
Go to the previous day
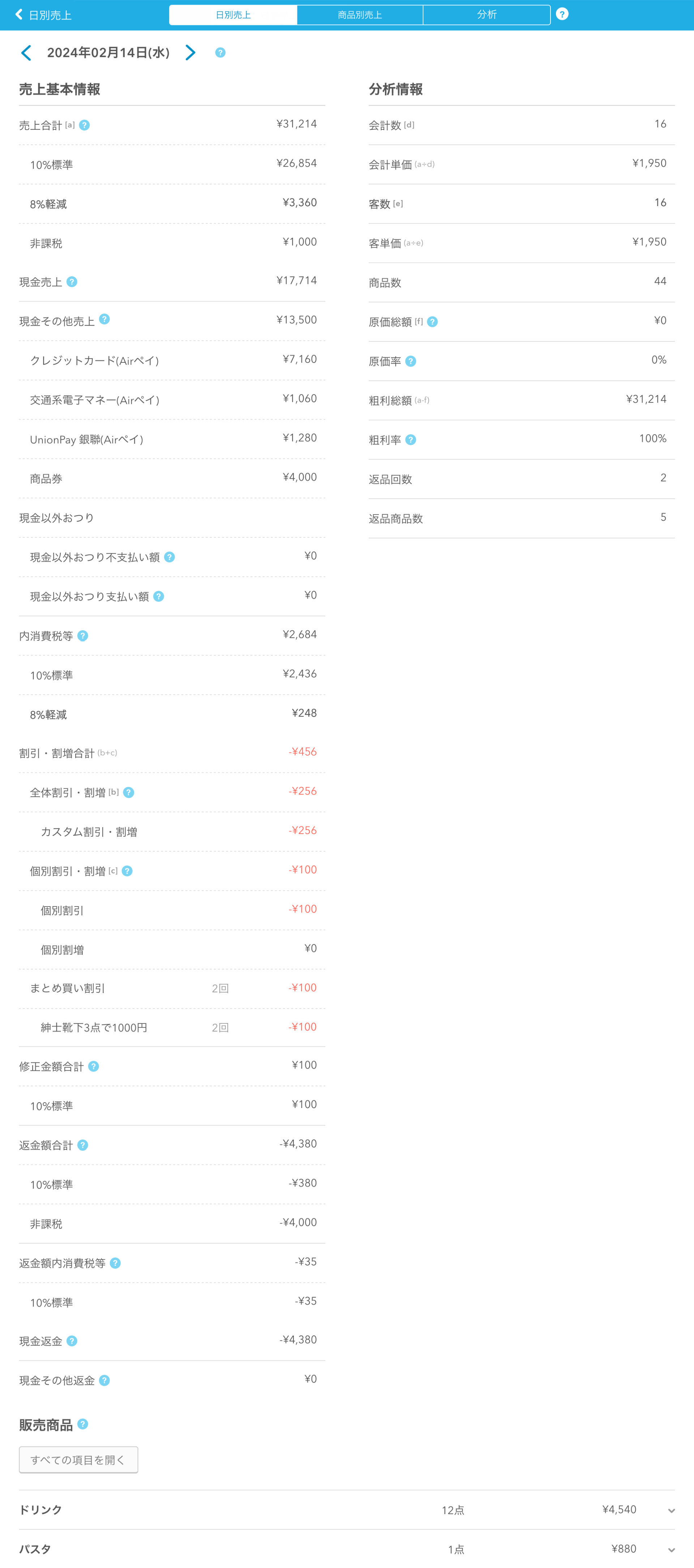click(26, 53)
